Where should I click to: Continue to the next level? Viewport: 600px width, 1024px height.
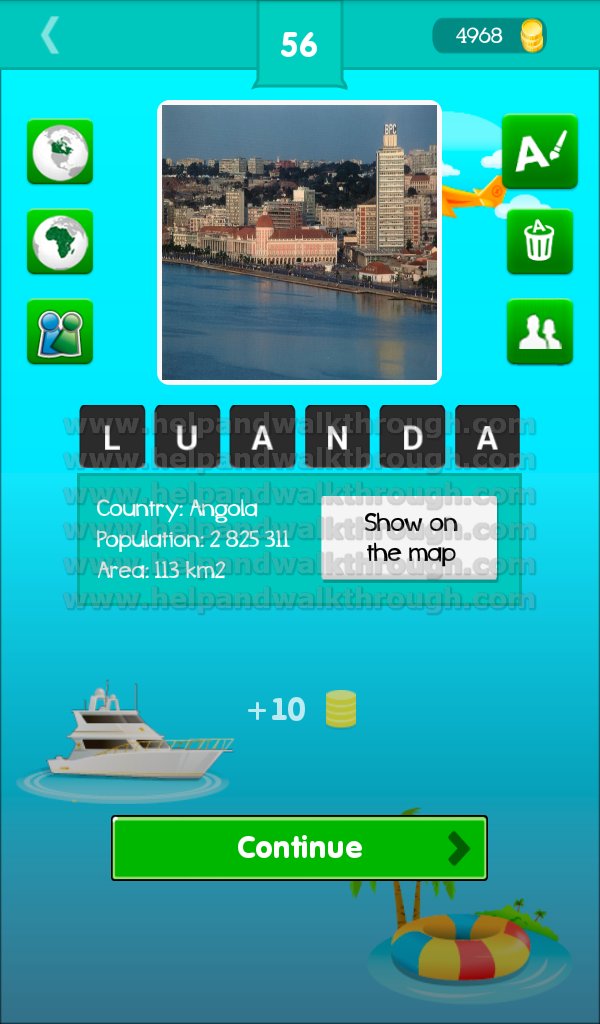click(x=300, y=848)
